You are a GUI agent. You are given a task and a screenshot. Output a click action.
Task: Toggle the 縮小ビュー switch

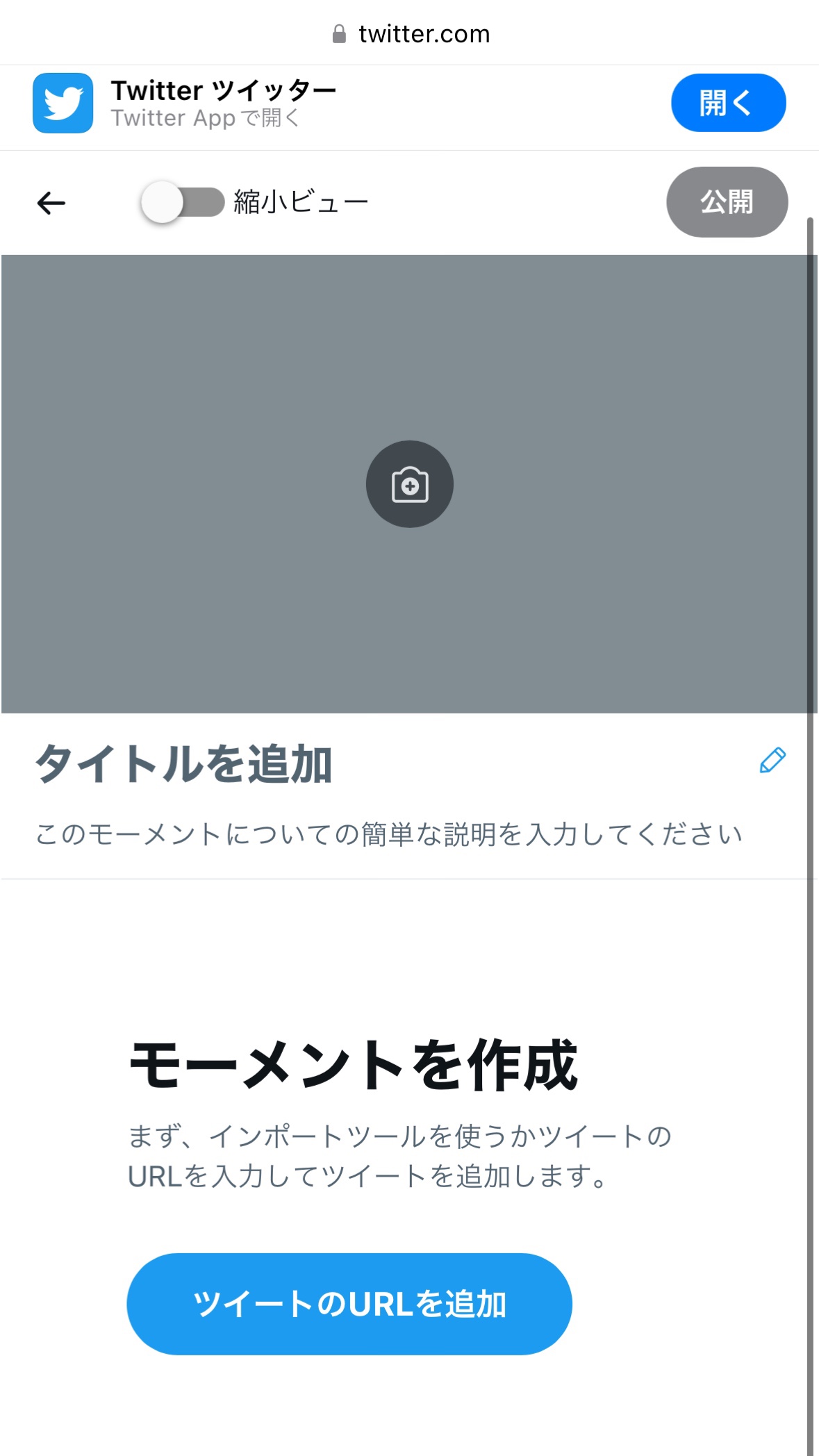[183, 202]
